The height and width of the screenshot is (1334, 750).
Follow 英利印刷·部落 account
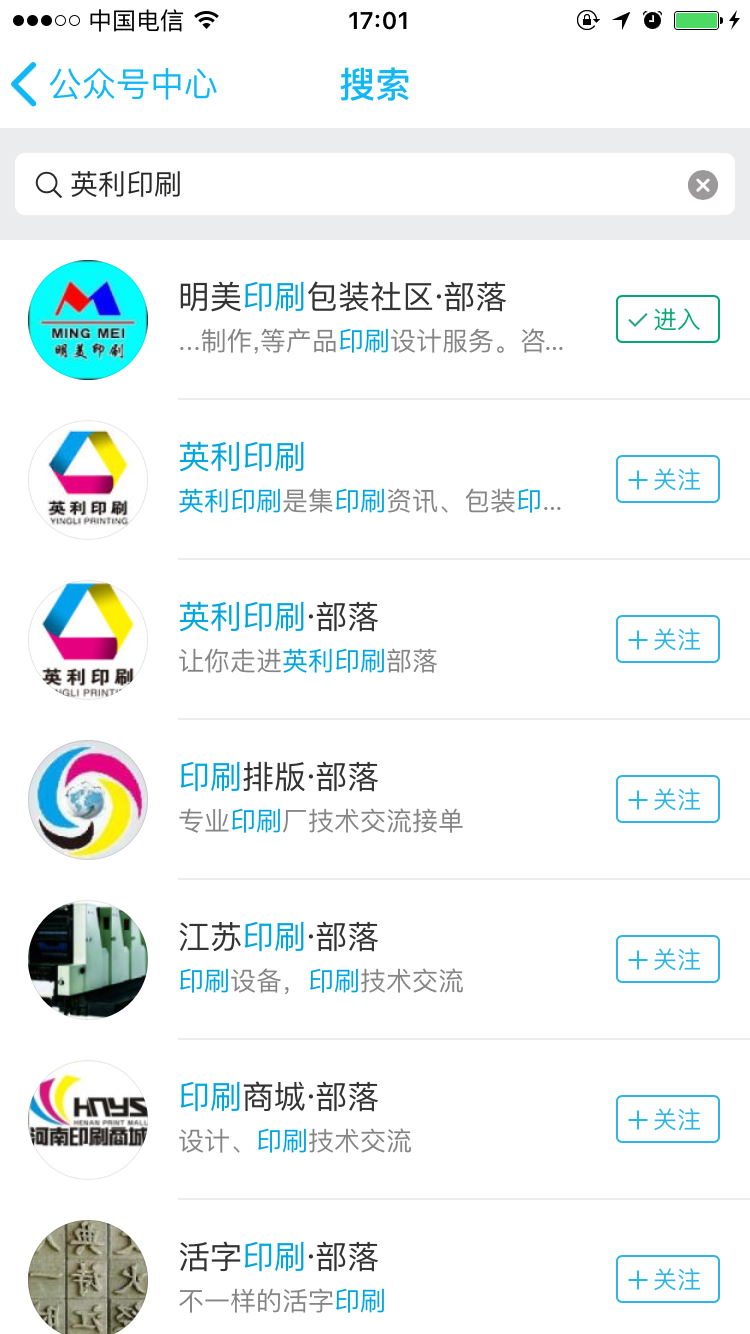(667, 639)
